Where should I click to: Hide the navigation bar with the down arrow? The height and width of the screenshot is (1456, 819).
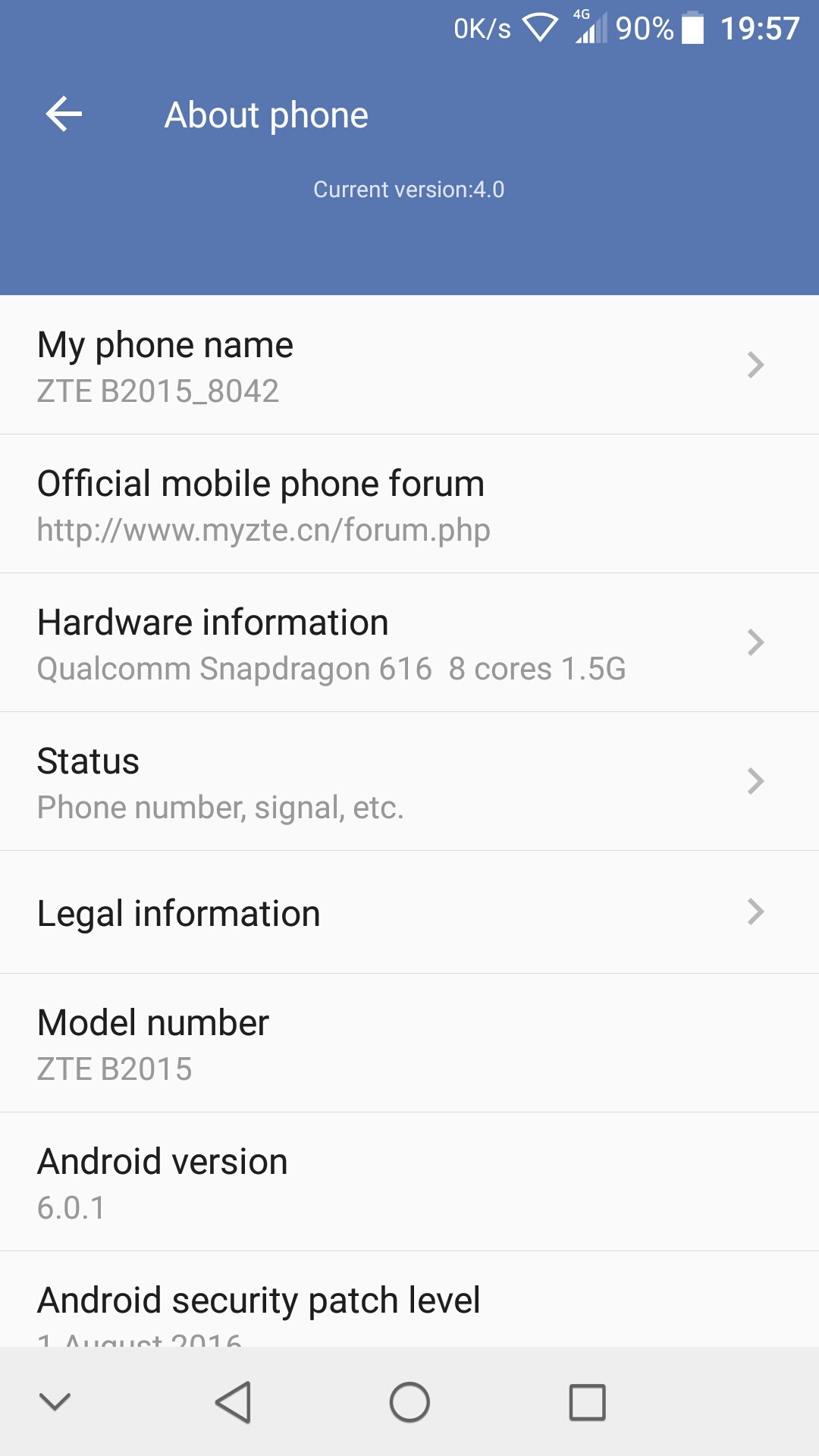[x=55, y=1402]
